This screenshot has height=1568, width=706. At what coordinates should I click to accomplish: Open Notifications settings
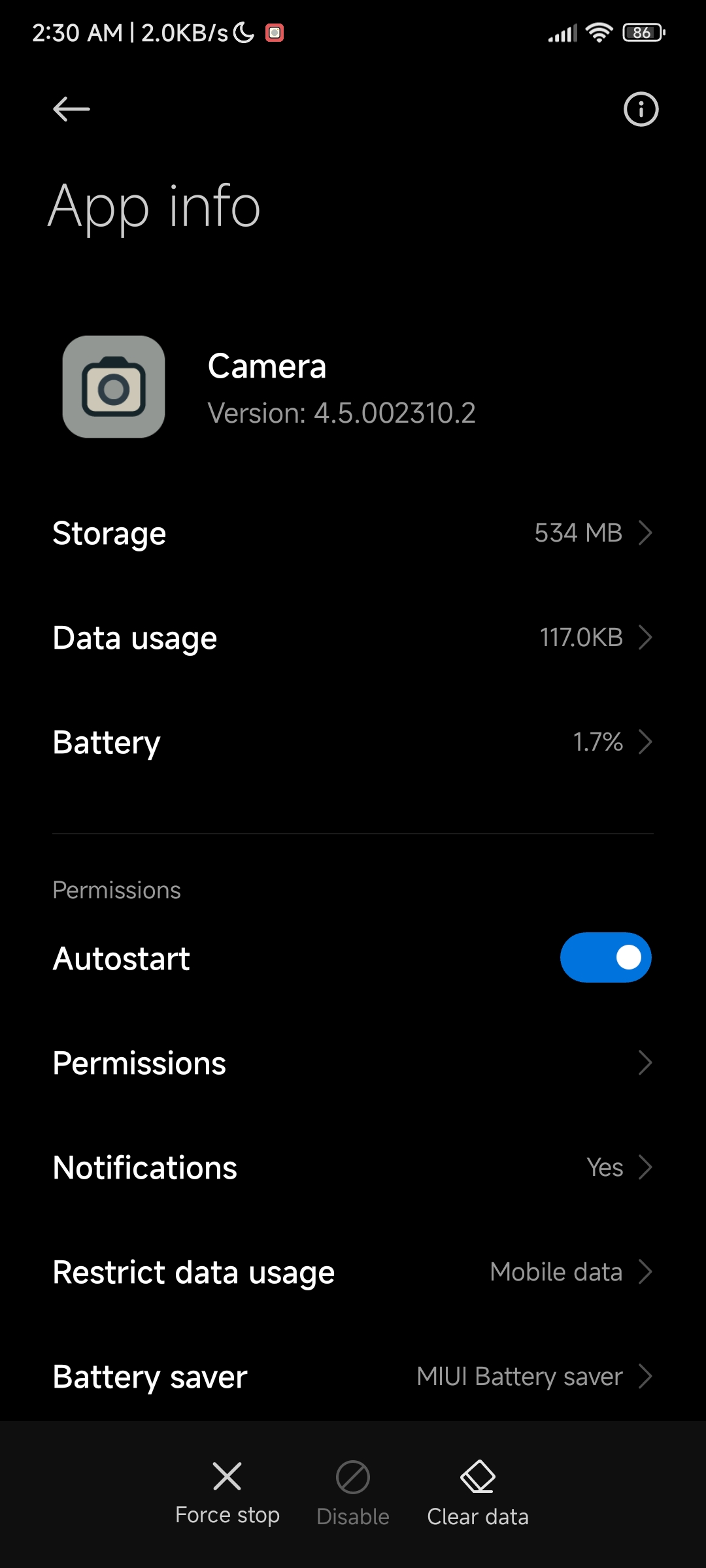coord(353,1168)
